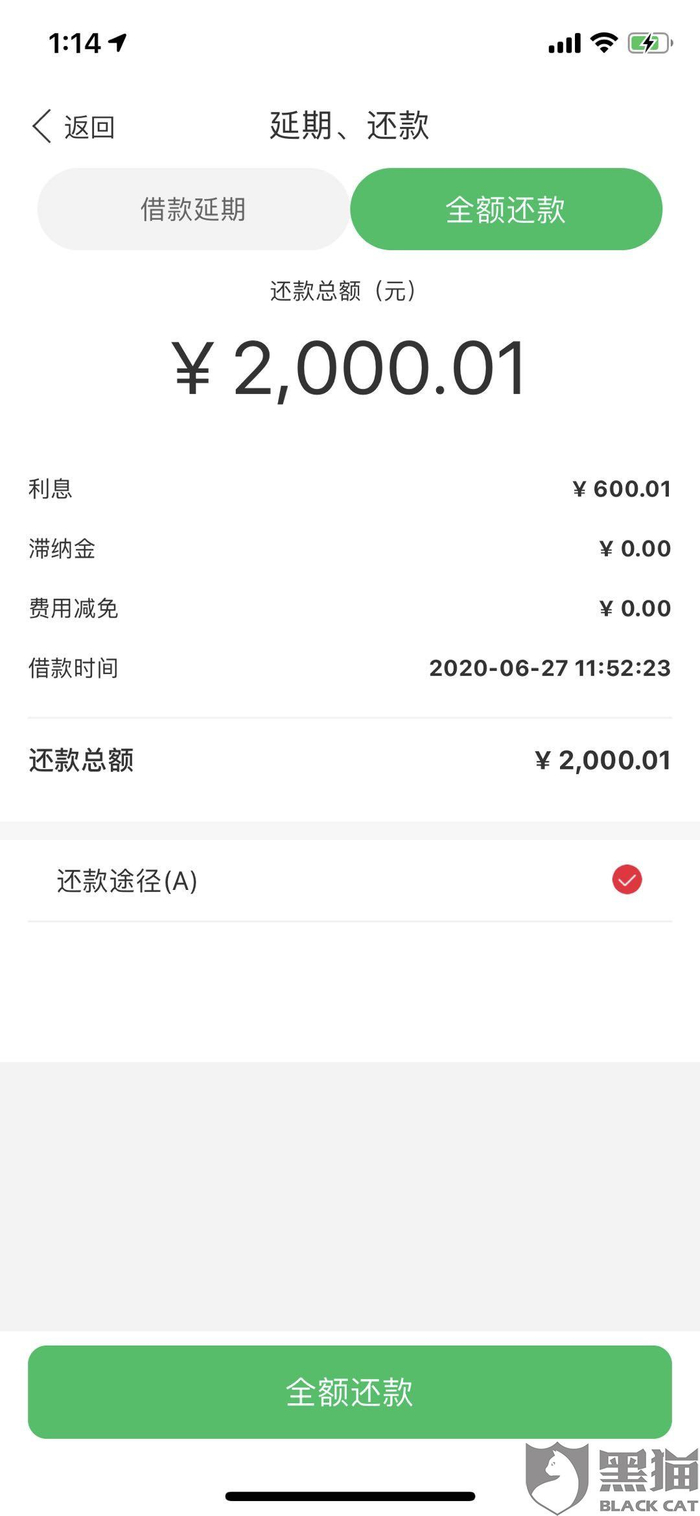
Task: Switch to the 借款延期 tab
Action: coord(193,209)
